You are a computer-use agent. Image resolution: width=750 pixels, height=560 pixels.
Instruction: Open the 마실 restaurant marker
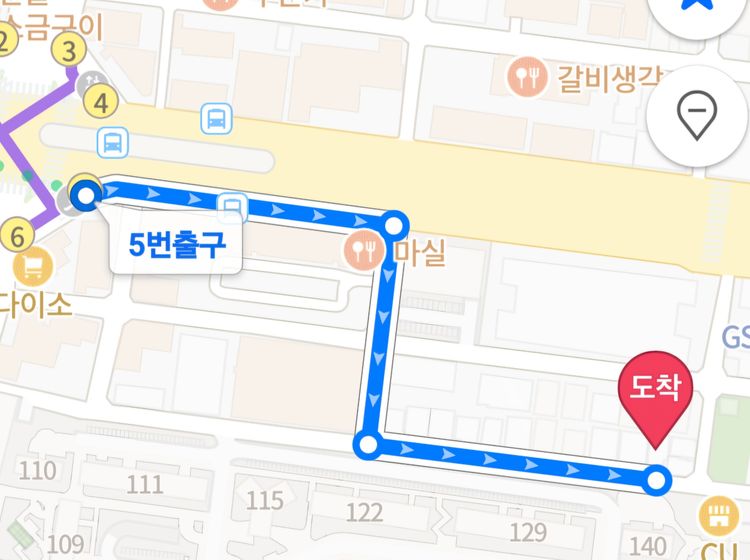[362, 250]
